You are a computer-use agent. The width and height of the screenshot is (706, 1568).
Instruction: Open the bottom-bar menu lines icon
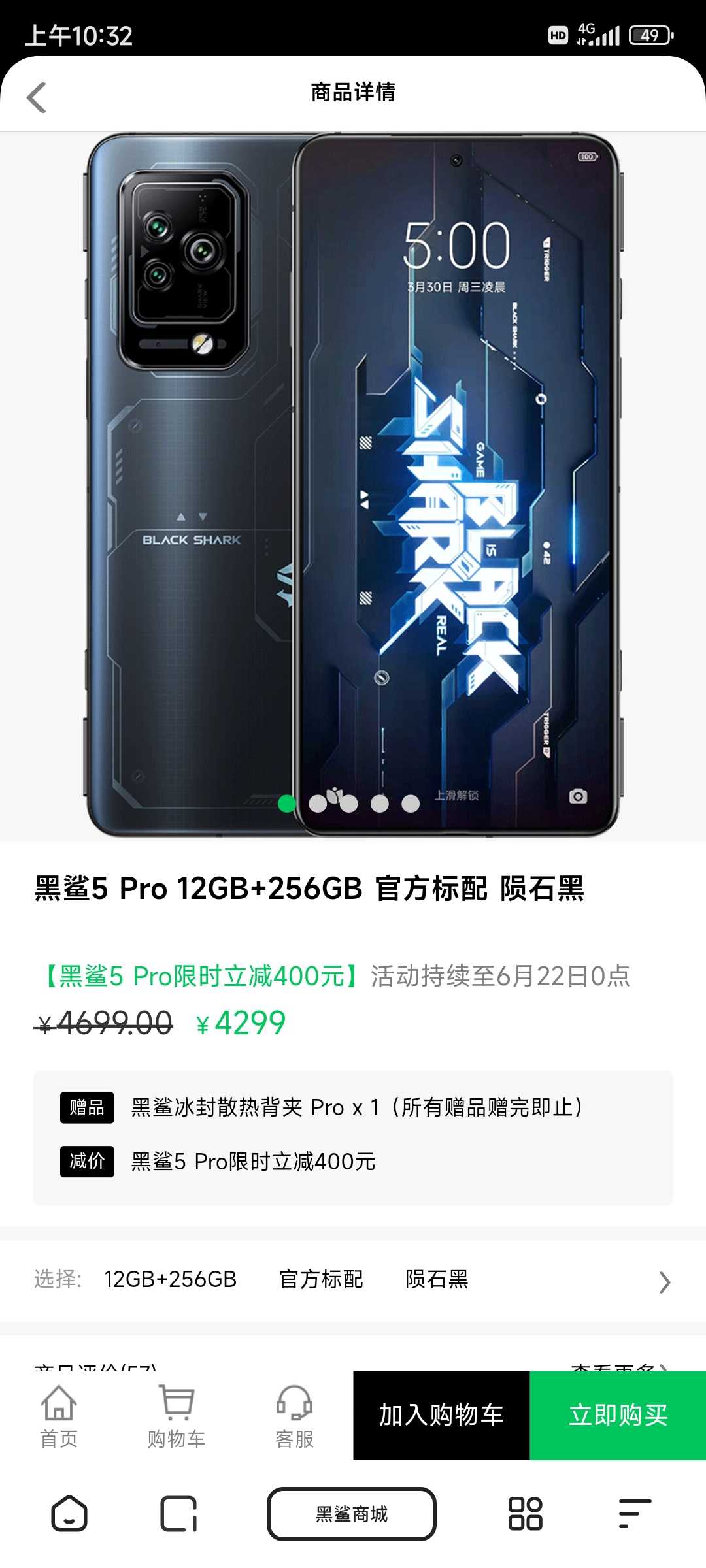[634, 1514]
